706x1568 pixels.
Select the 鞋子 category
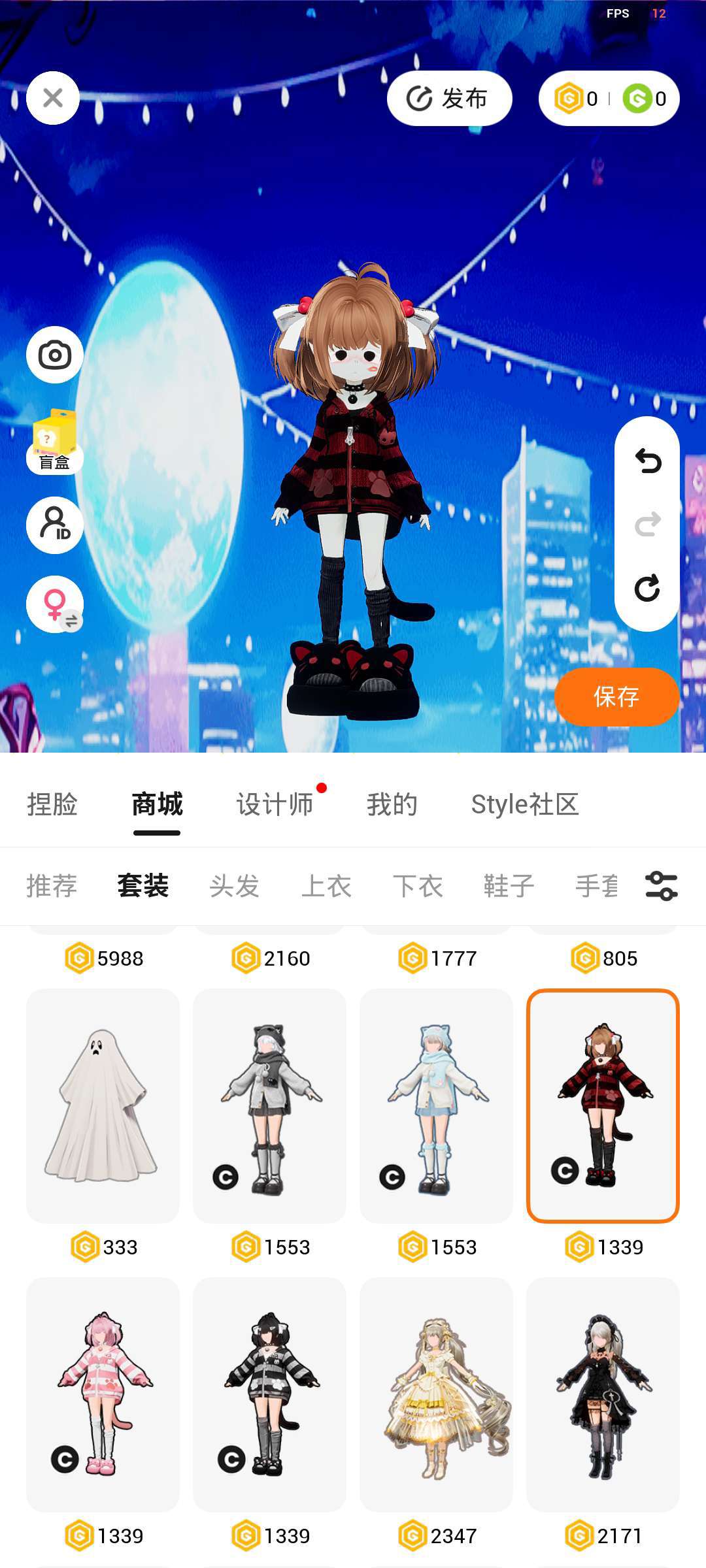[x=509, y=886]
